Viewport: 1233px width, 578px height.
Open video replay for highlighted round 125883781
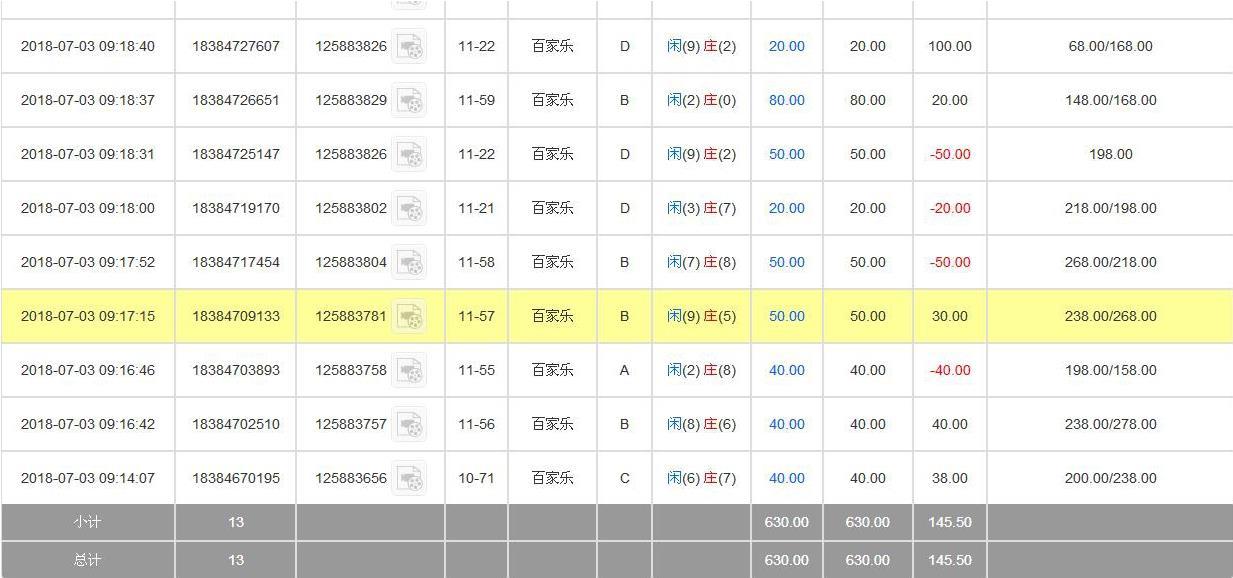(408, 317)
